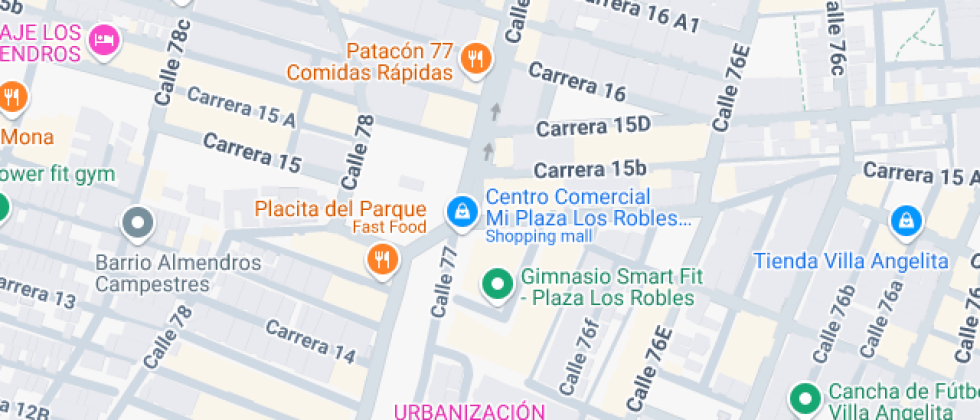Select the Tienda Villa Angelita shop pin
The image size is (980, 420).
tap(905, 219)
